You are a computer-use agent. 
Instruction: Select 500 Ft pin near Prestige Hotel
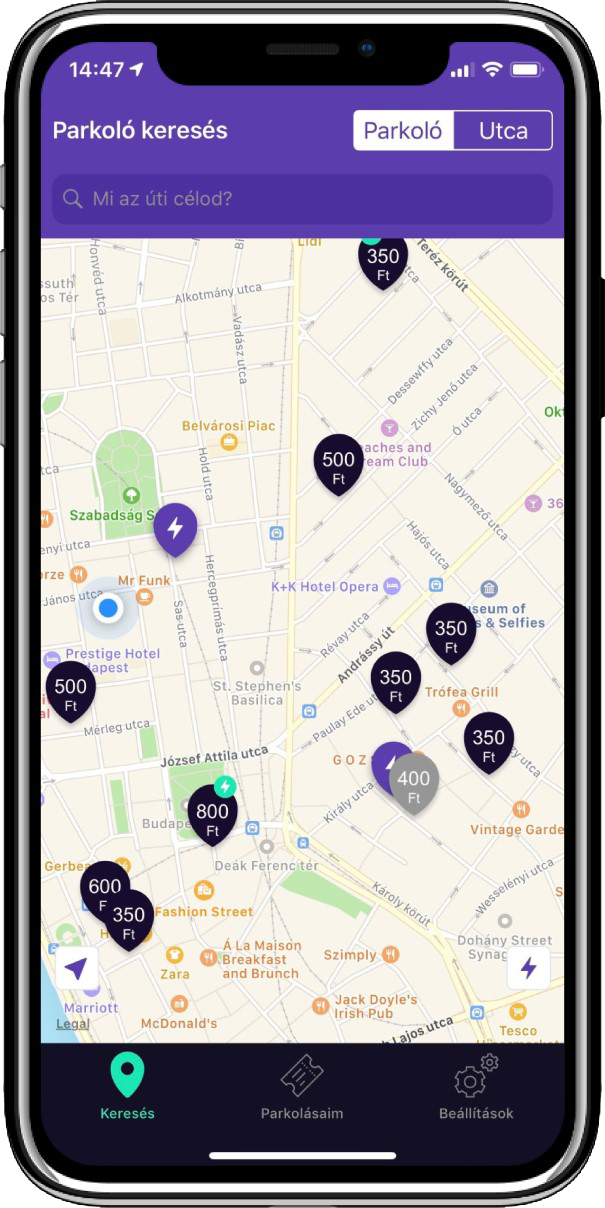[71, 688]
